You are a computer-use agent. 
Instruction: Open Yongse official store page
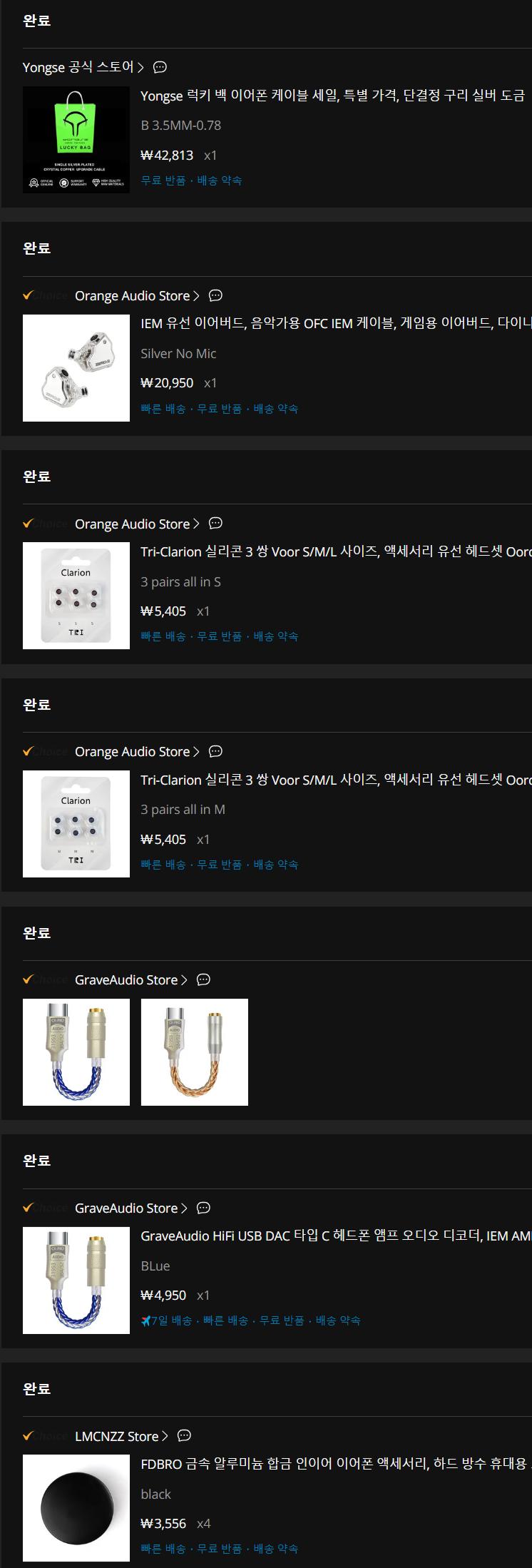(x=83, y=67)
